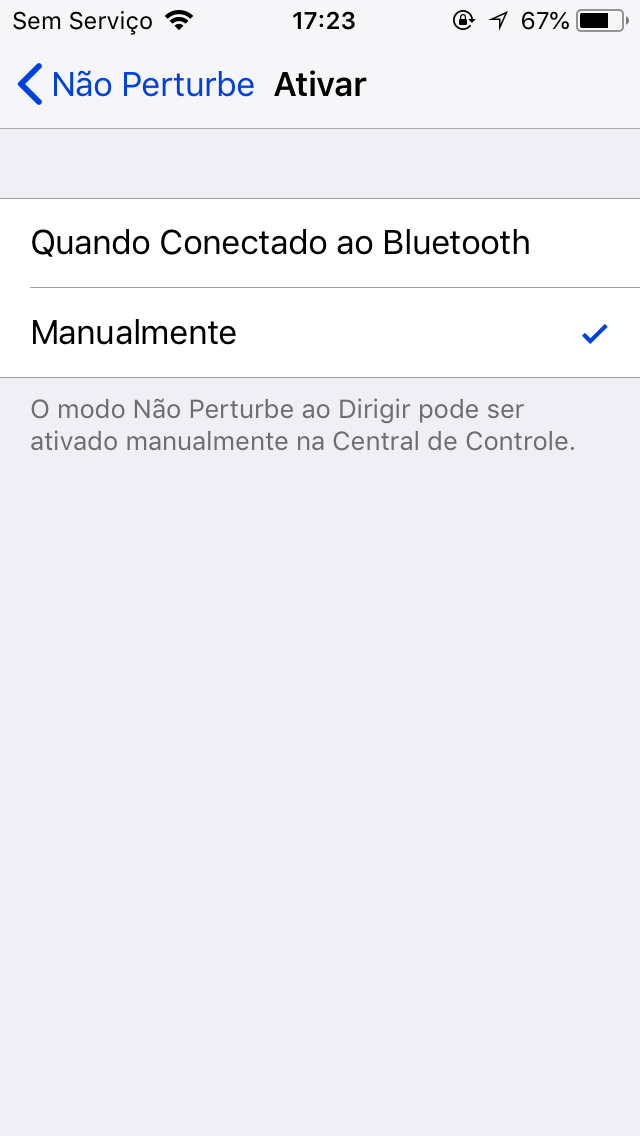Choose the Manualmente option

320,333
